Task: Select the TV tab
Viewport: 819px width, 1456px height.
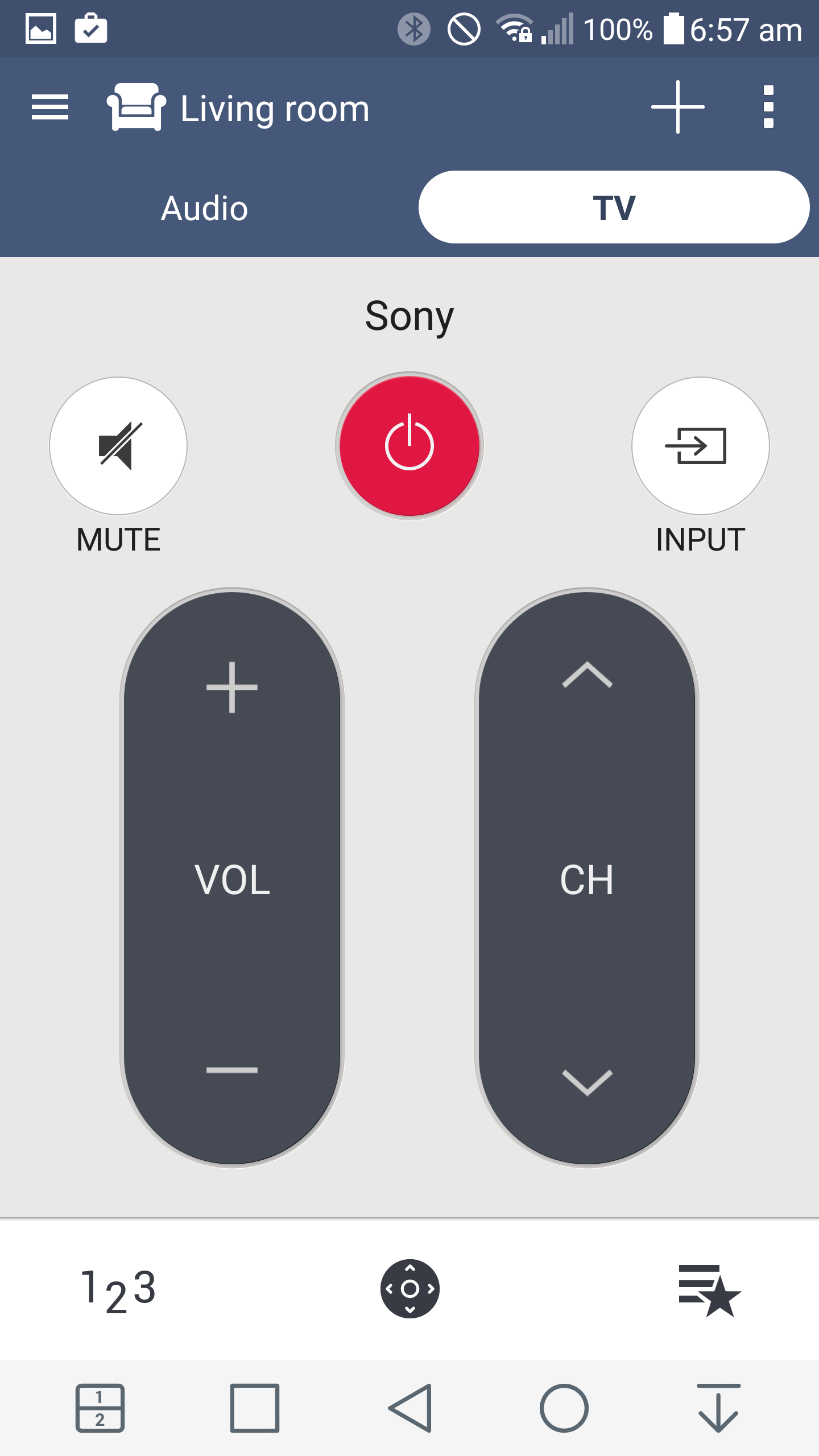Action: [614, 208]
